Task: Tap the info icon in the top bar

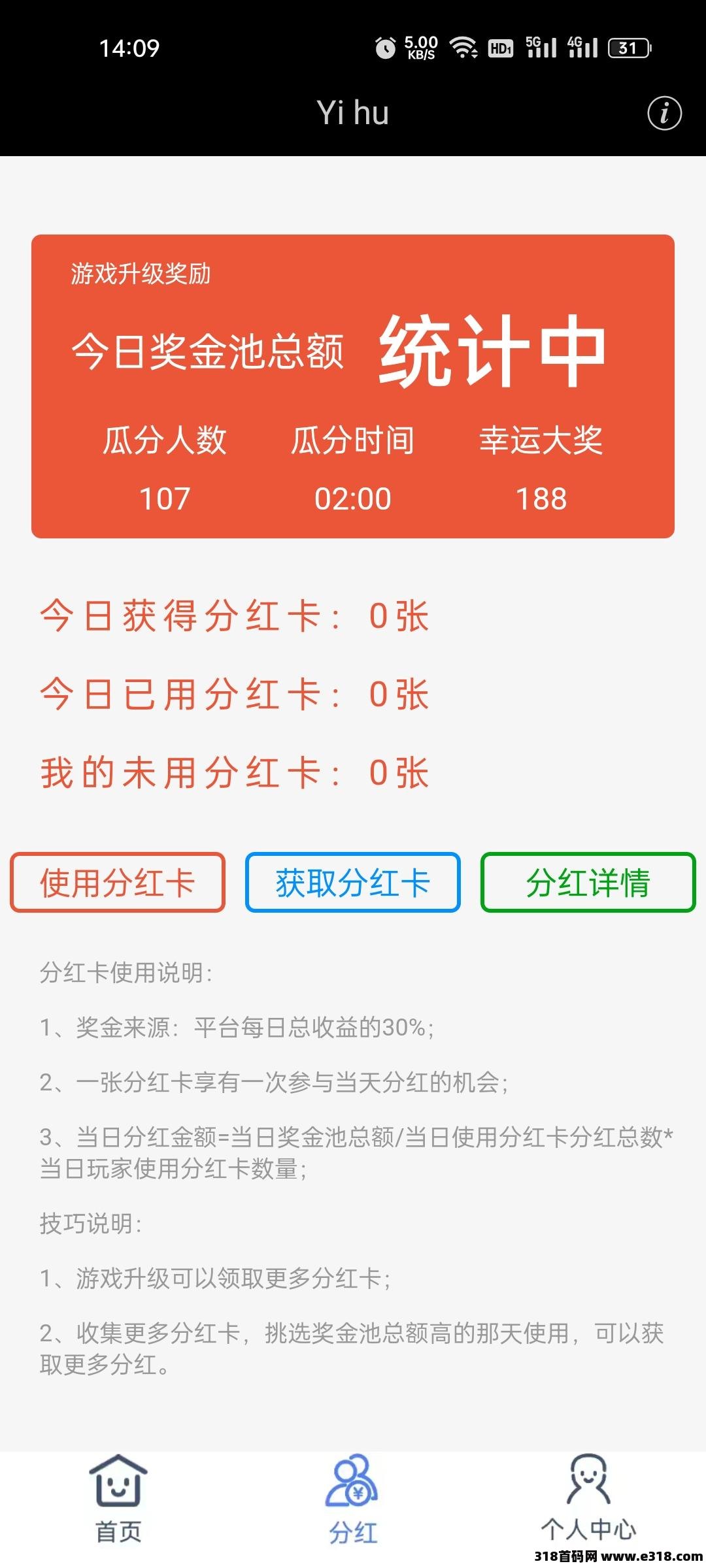Action: click(664, 112)
